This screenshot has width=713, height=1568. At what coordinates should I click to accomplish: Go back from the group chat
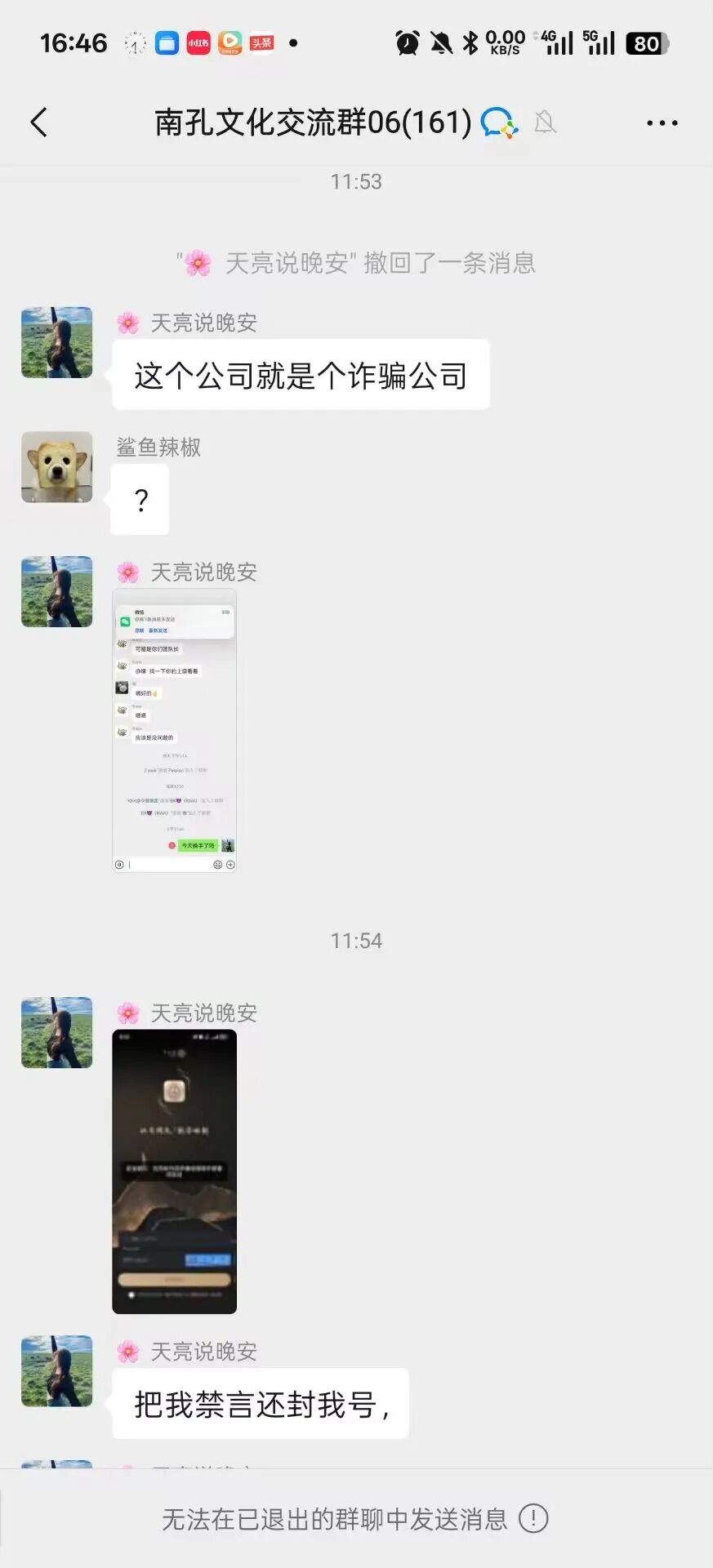[x=38, y=122]
